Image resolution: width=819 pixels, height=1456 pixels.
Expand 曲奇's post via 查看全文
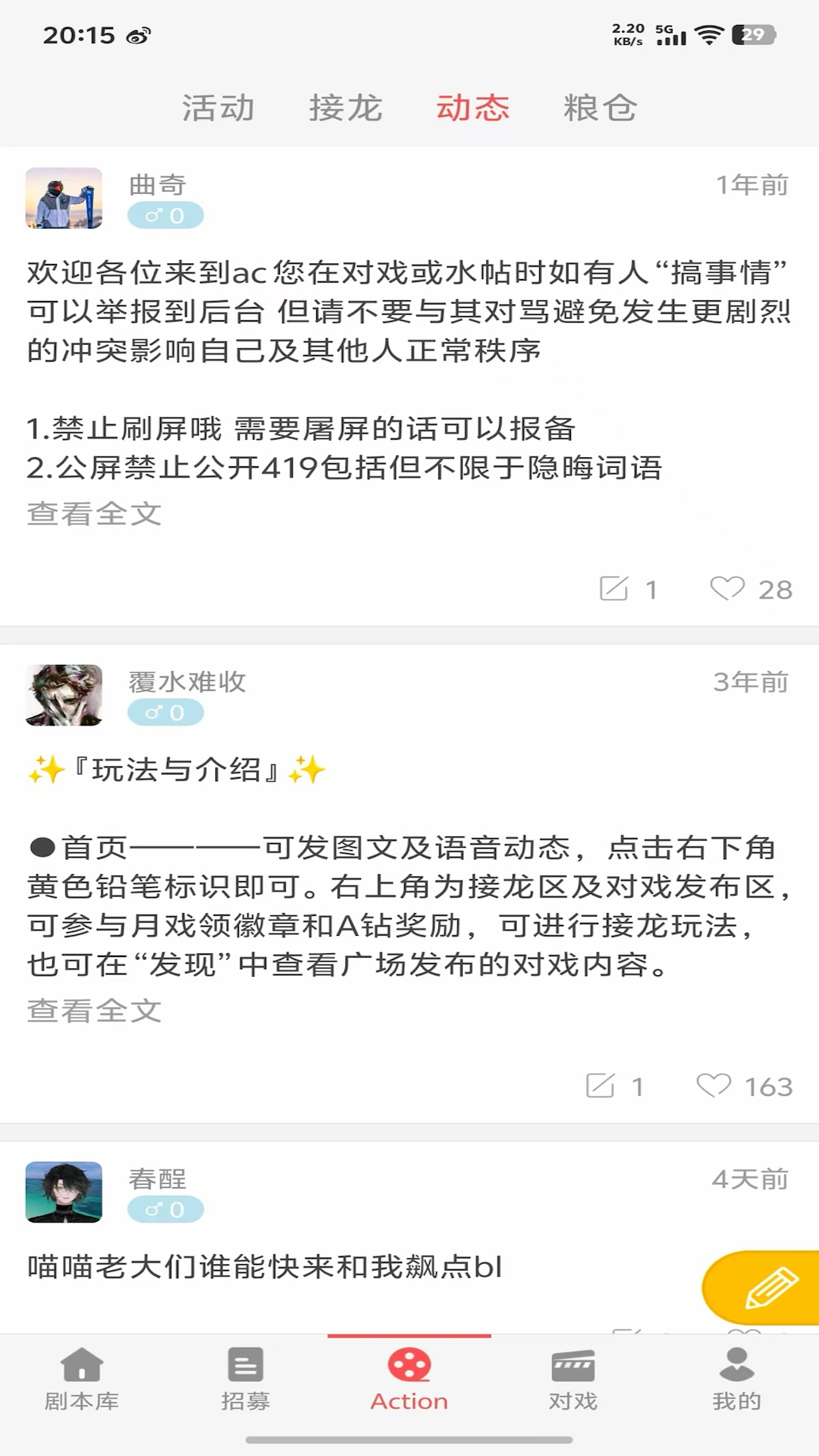(x=93, y=513)
